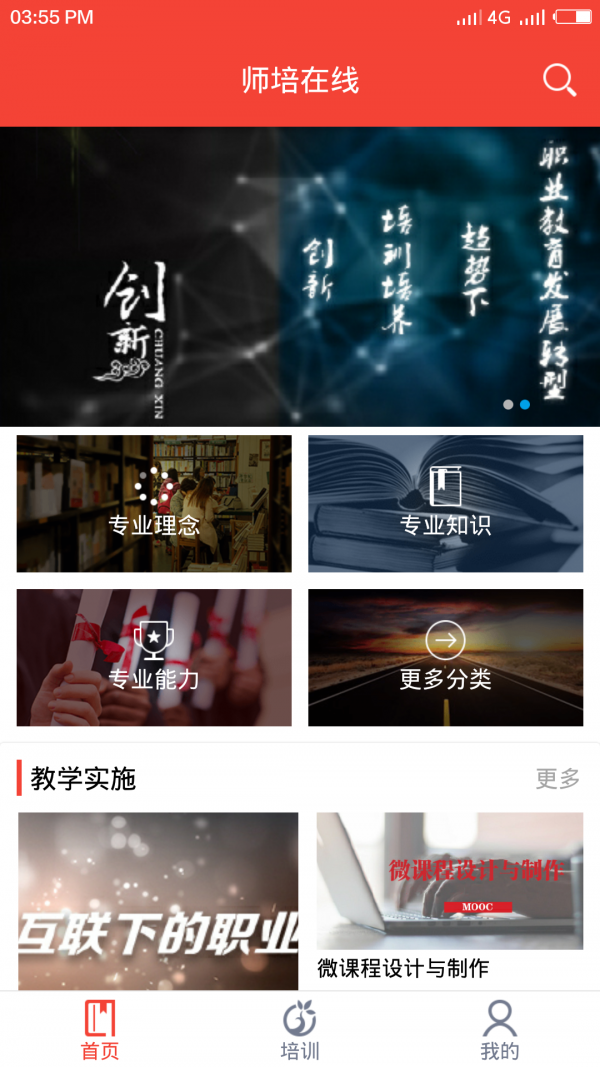Open the 创新 banner at the top
The image size is (600, 1067).
tap(300, 276)
